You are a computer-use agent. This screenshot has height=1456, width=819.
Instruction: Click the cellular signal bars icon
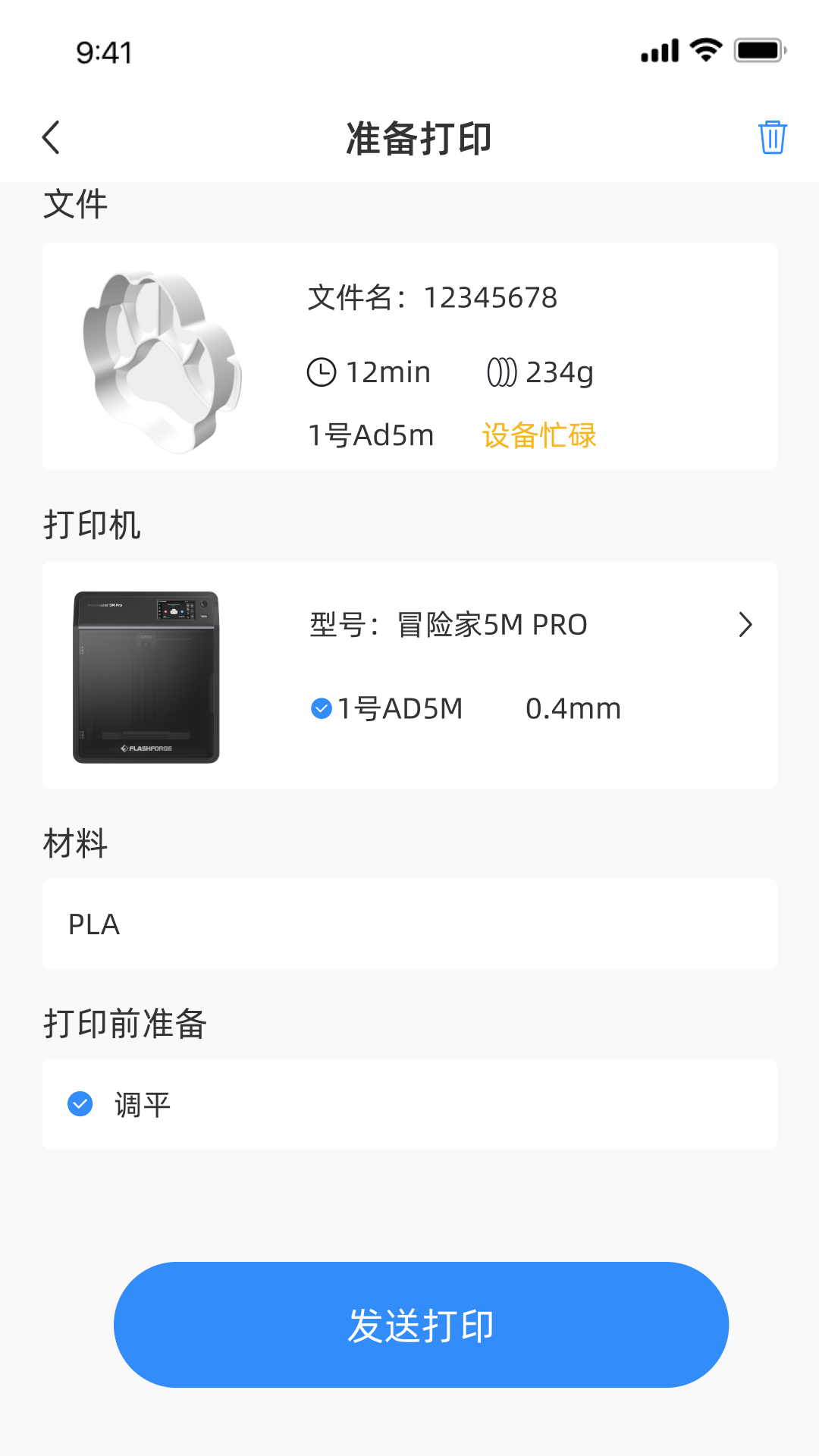pyautogui.click(x=659, y=49)
